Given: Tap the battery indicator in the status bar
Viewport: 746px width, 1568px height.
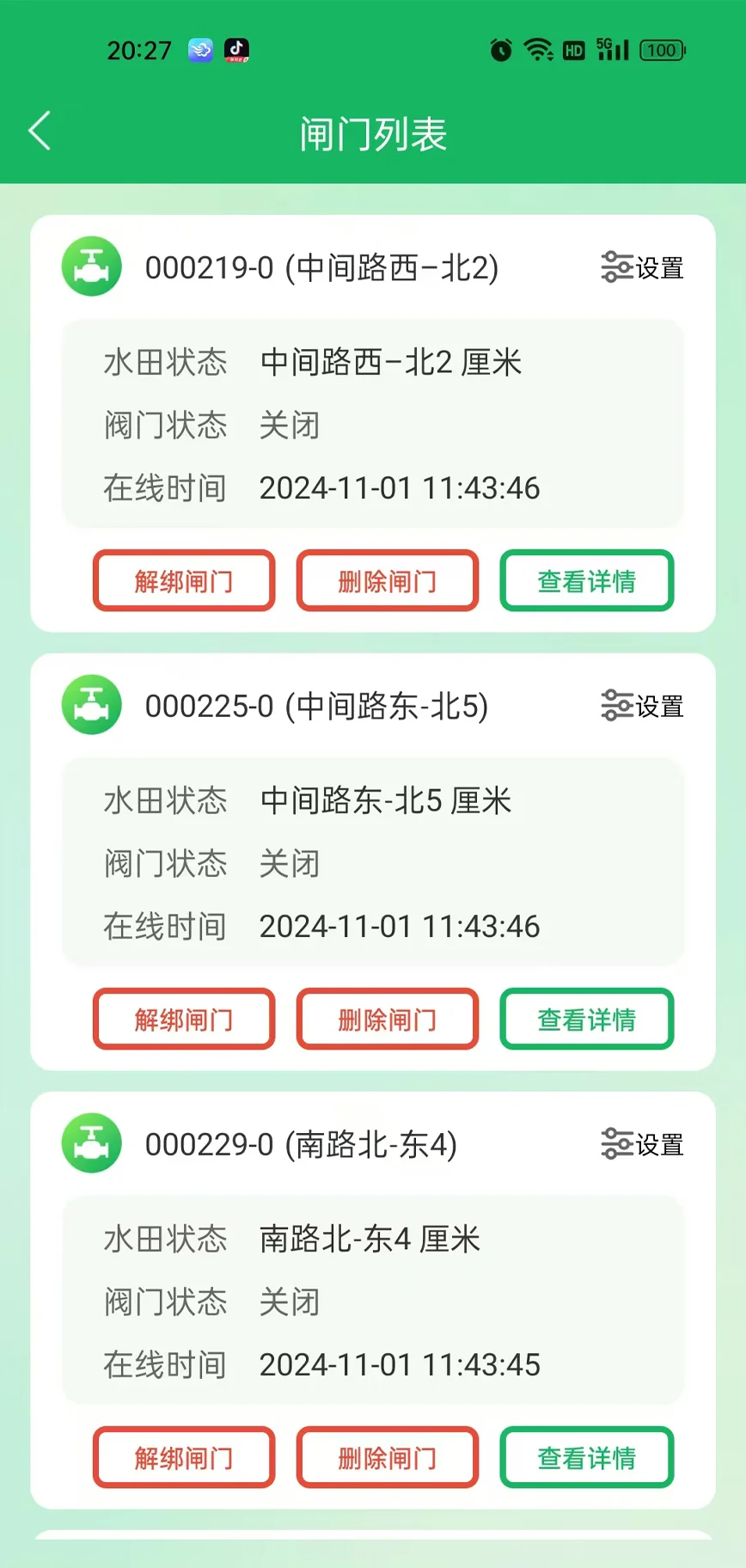Looking at the screenshot, I should pyautogui.click(x=661, y=50).
